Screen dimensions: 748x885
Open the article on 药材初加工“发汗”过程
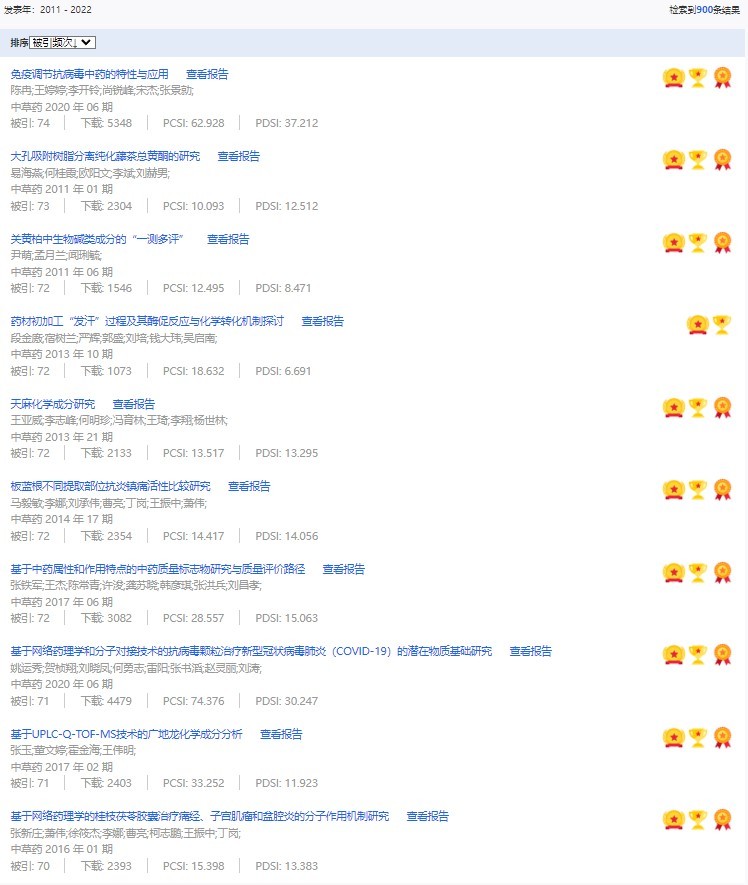[x=147, y=321]
